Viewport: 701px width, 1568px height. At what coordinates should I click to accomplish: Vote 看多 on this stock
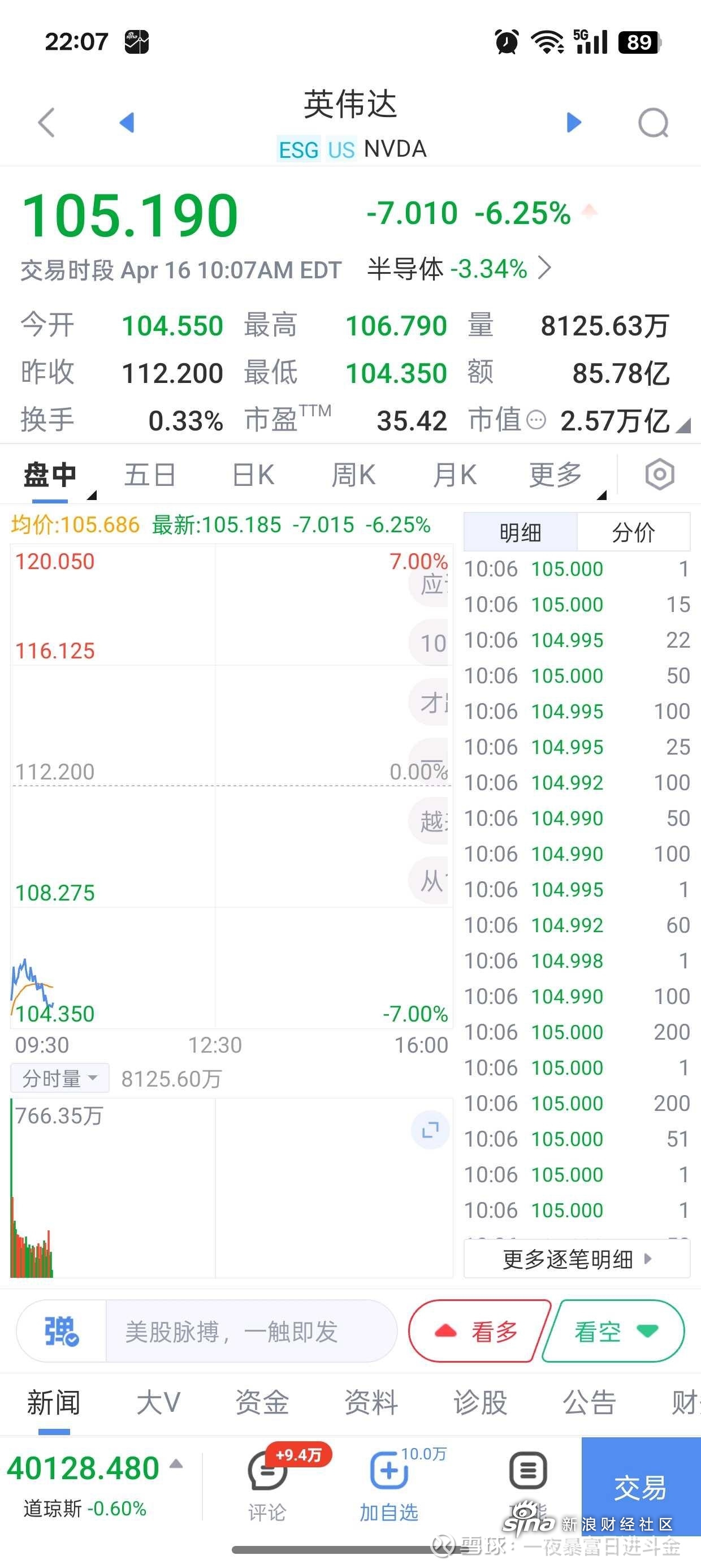(x=478, y=1332)
